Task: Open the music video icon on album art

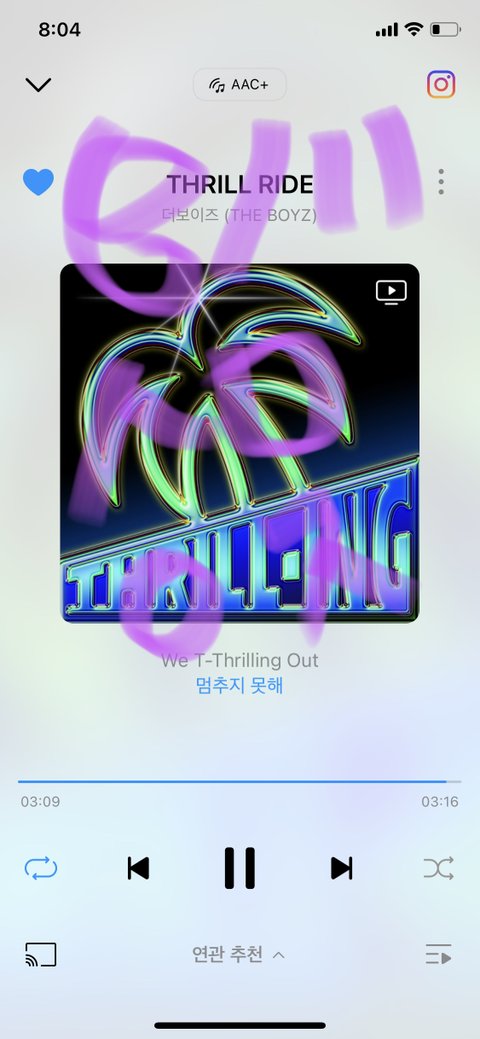Action: 391,292
